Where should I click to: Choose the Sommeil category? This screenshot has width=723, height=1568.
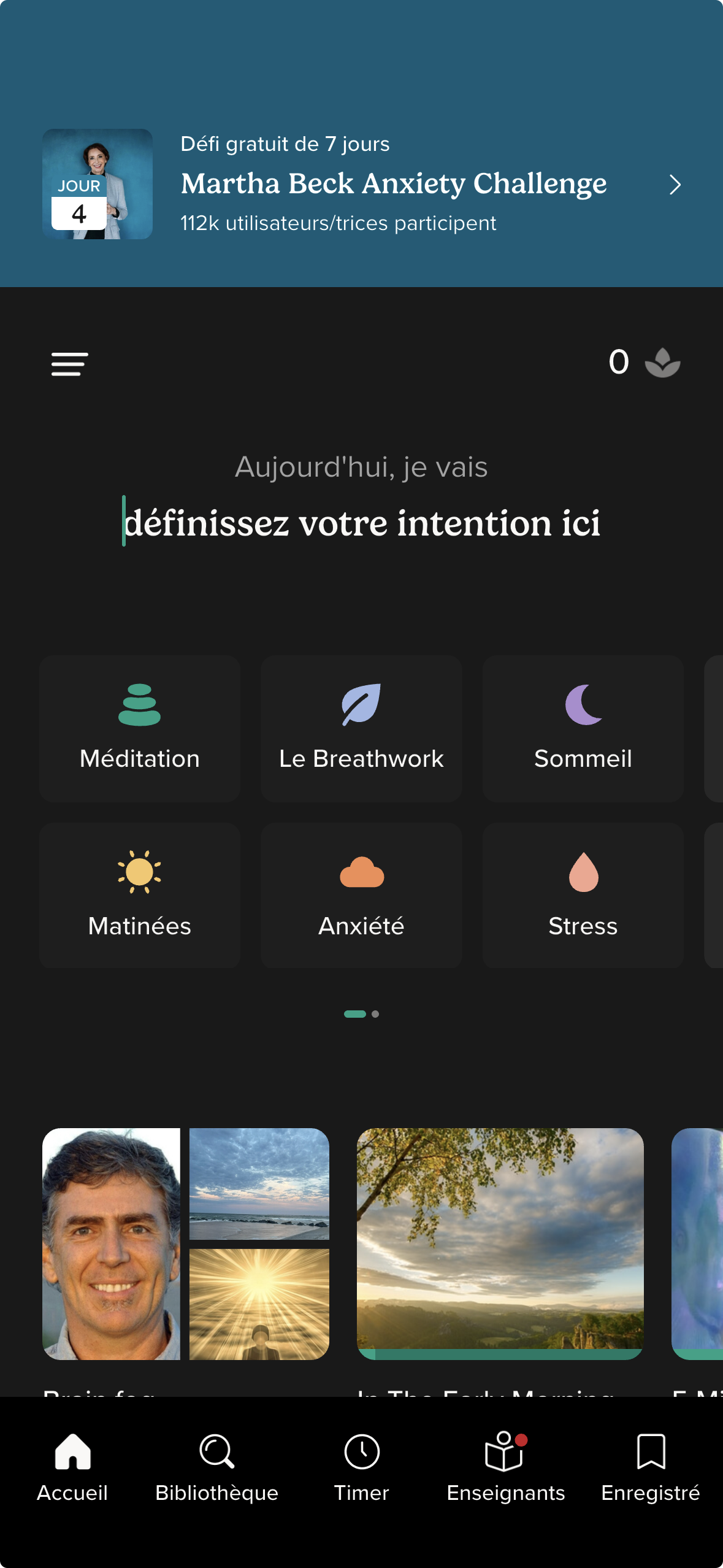pos(583,728)
